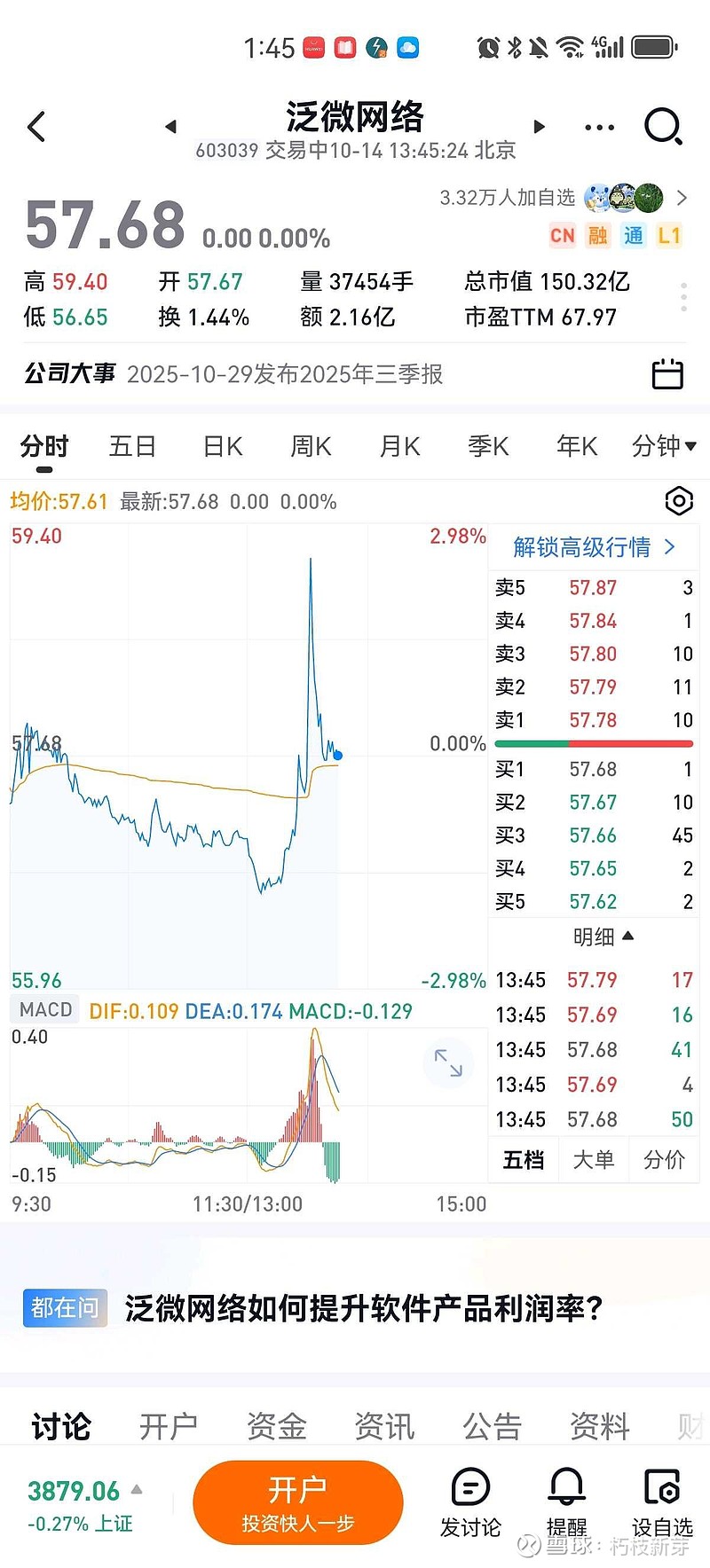Tap the orange 开户 button
This screenshot has height=1568, width=710.
[x=298, y=1502]
